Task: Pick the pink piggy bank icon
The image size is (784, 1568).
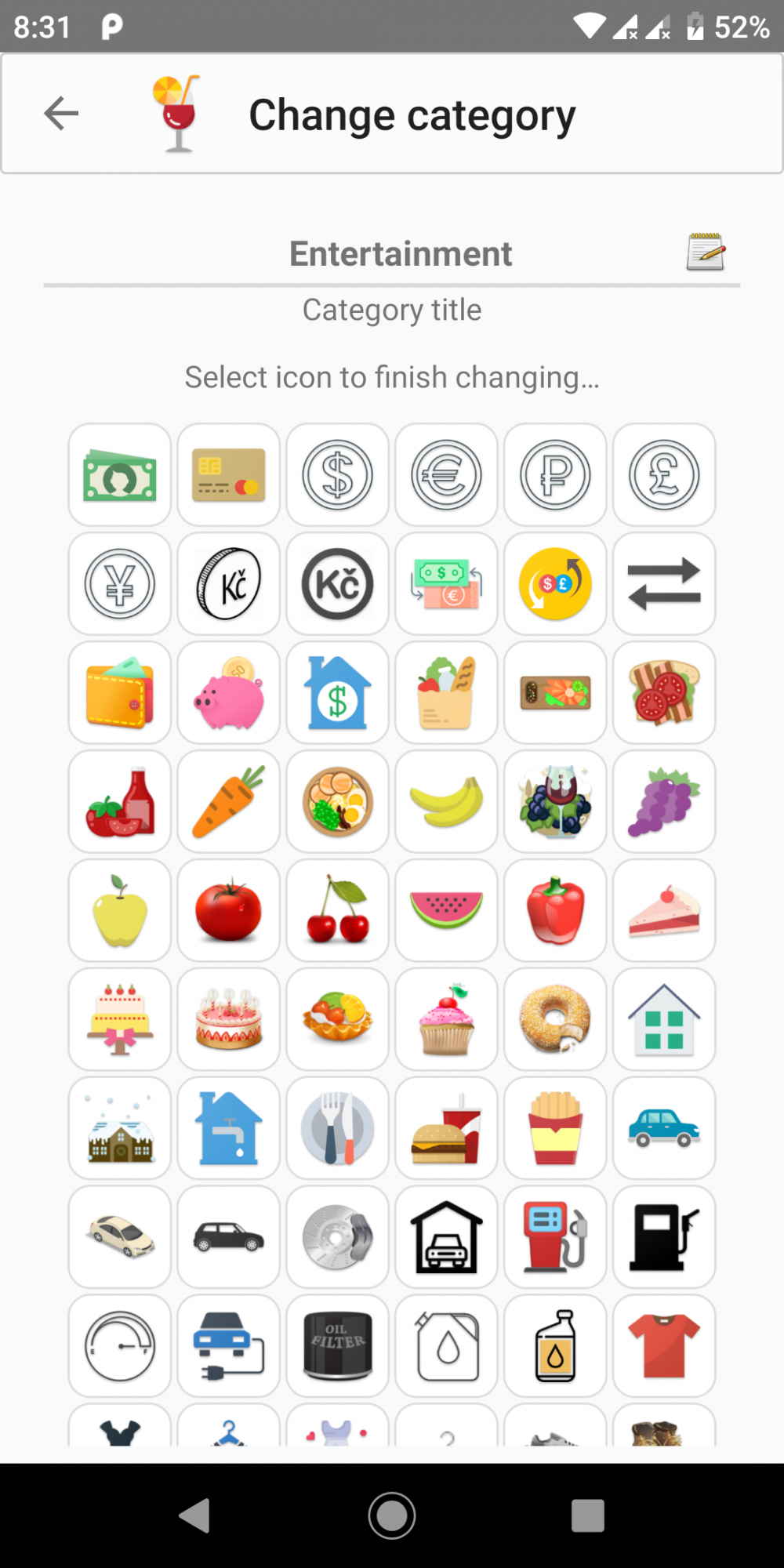Action: pyautogui.click(x=228, y=693)
